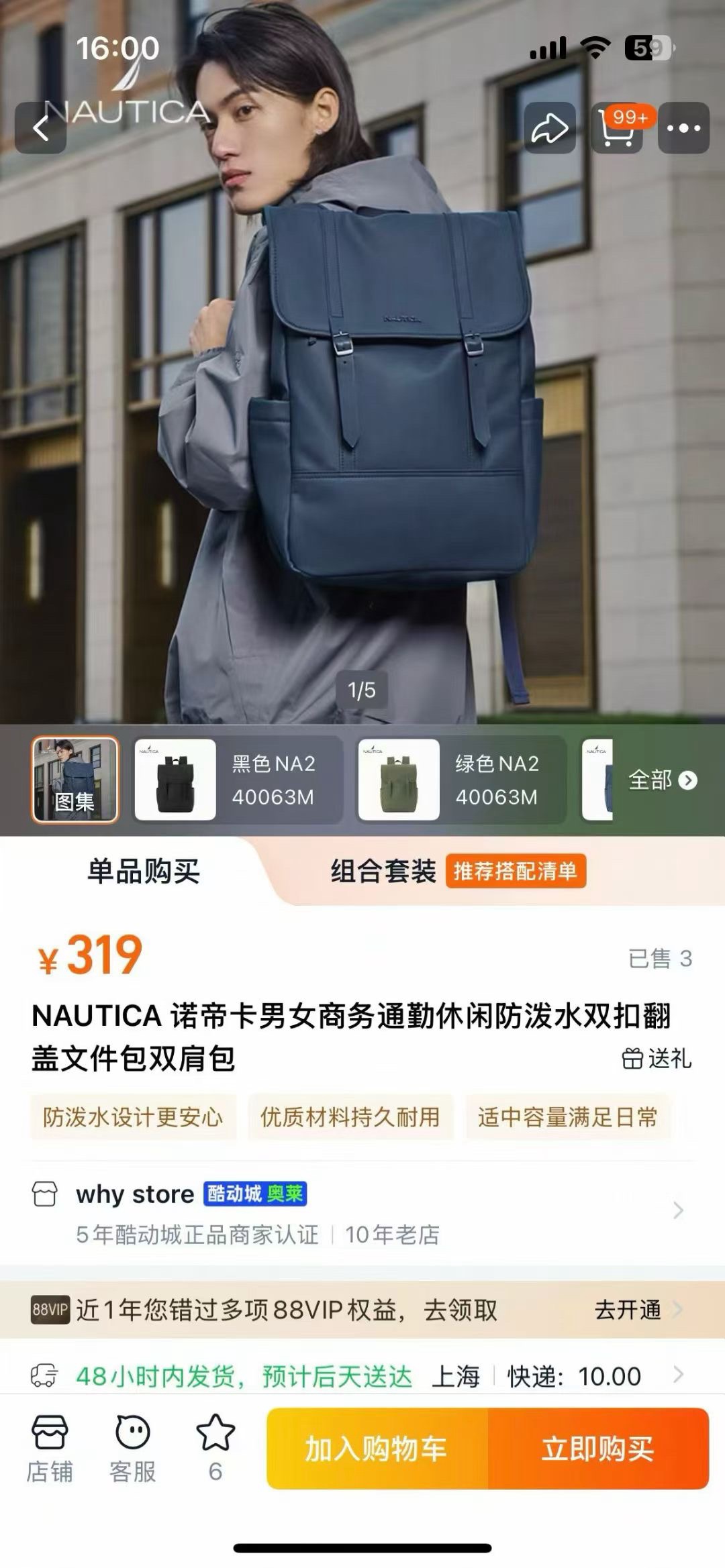Viewport: 725px width, 1568px height.
Task: Open the three-dot overflow menu
Action: tap(683, 128)
